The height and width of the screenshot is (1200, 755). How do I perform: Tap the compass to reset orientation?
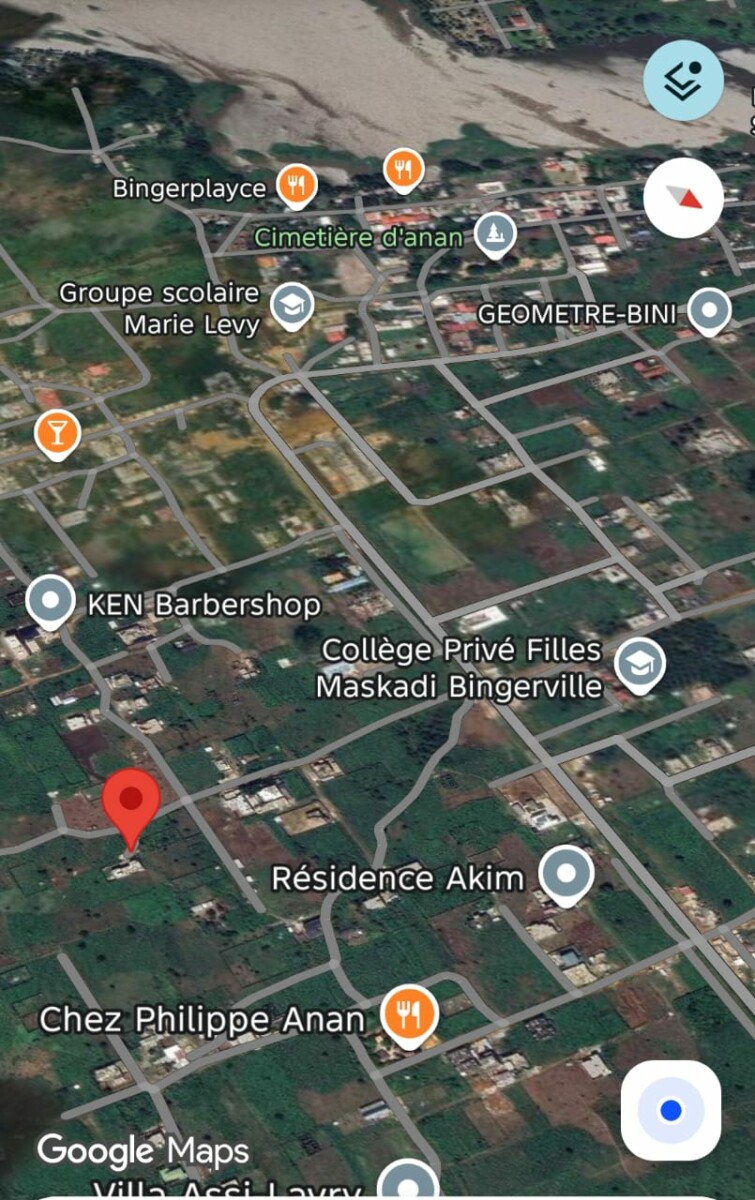click(x=683, y=197)
